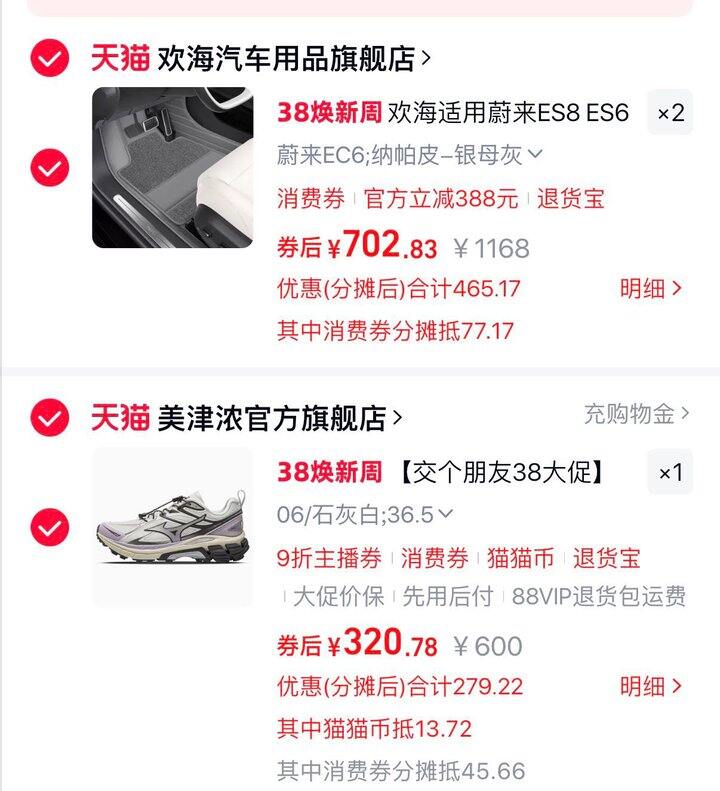Open the car floor mat product image
Image resolution: width=720 pixels, height=791 pixels.
[x=173, y=167]
